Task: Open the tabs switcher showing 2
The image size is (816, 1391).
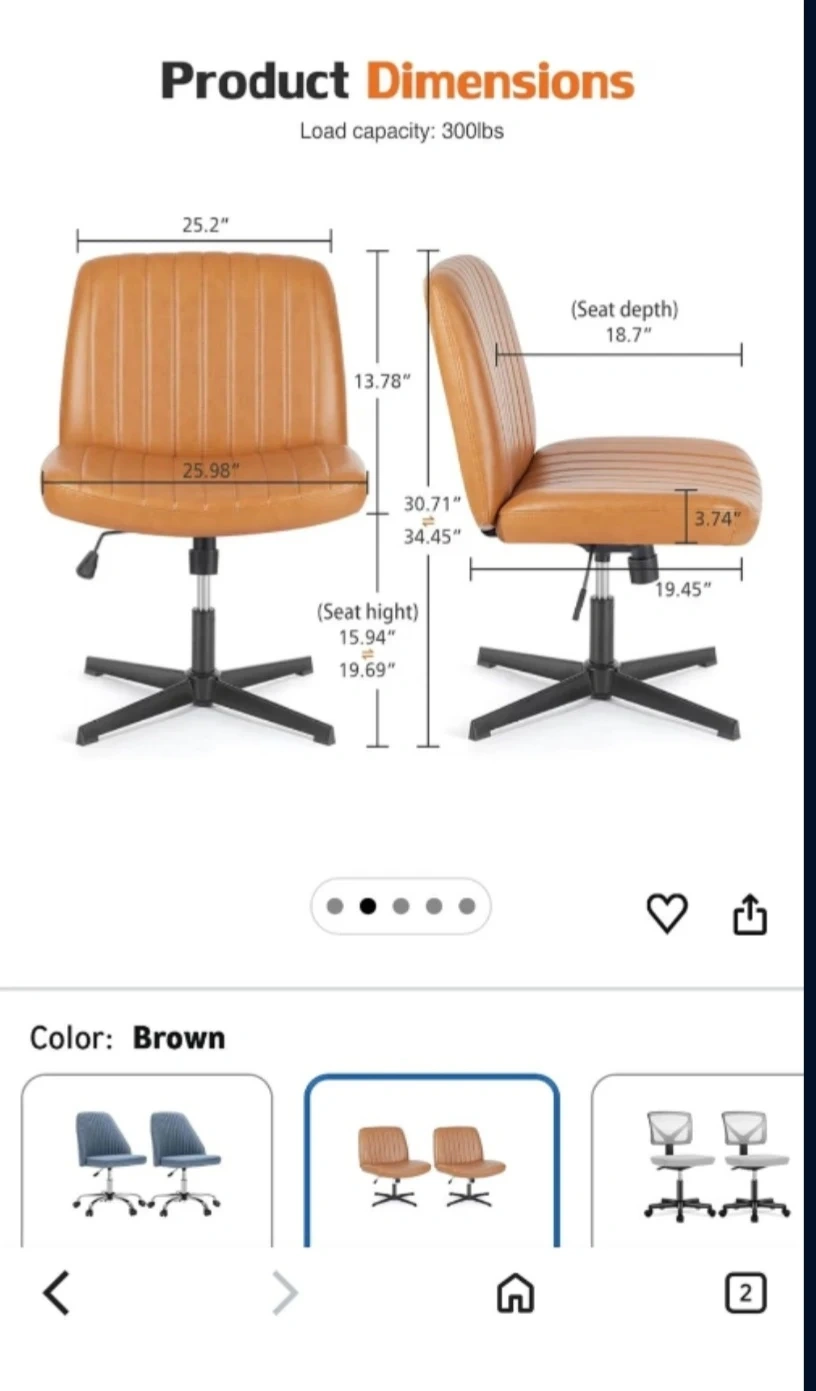Action: (745, 1293)
